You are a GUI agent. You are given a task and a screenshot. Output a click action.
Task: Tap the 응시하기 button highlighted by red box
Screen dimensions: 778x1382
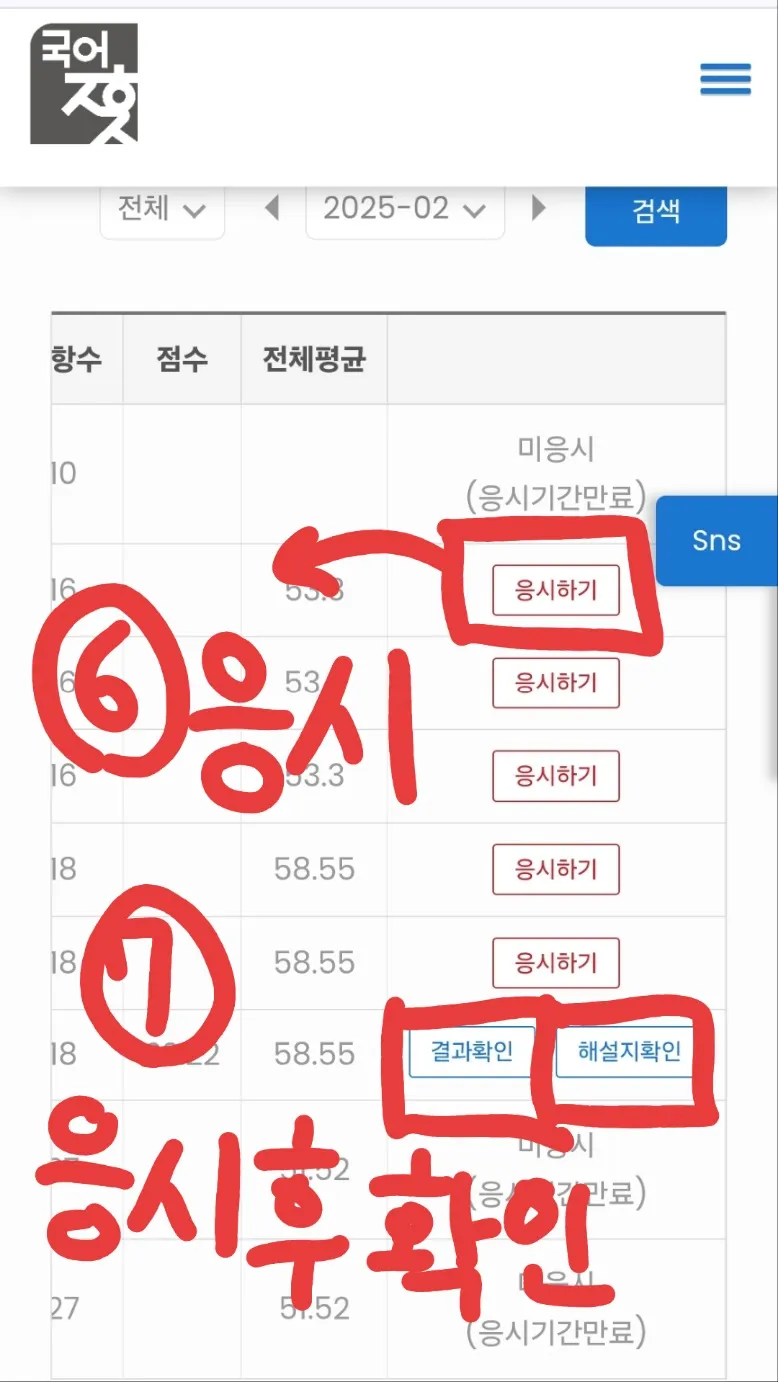pyautogui.click(x=556, y=591)
